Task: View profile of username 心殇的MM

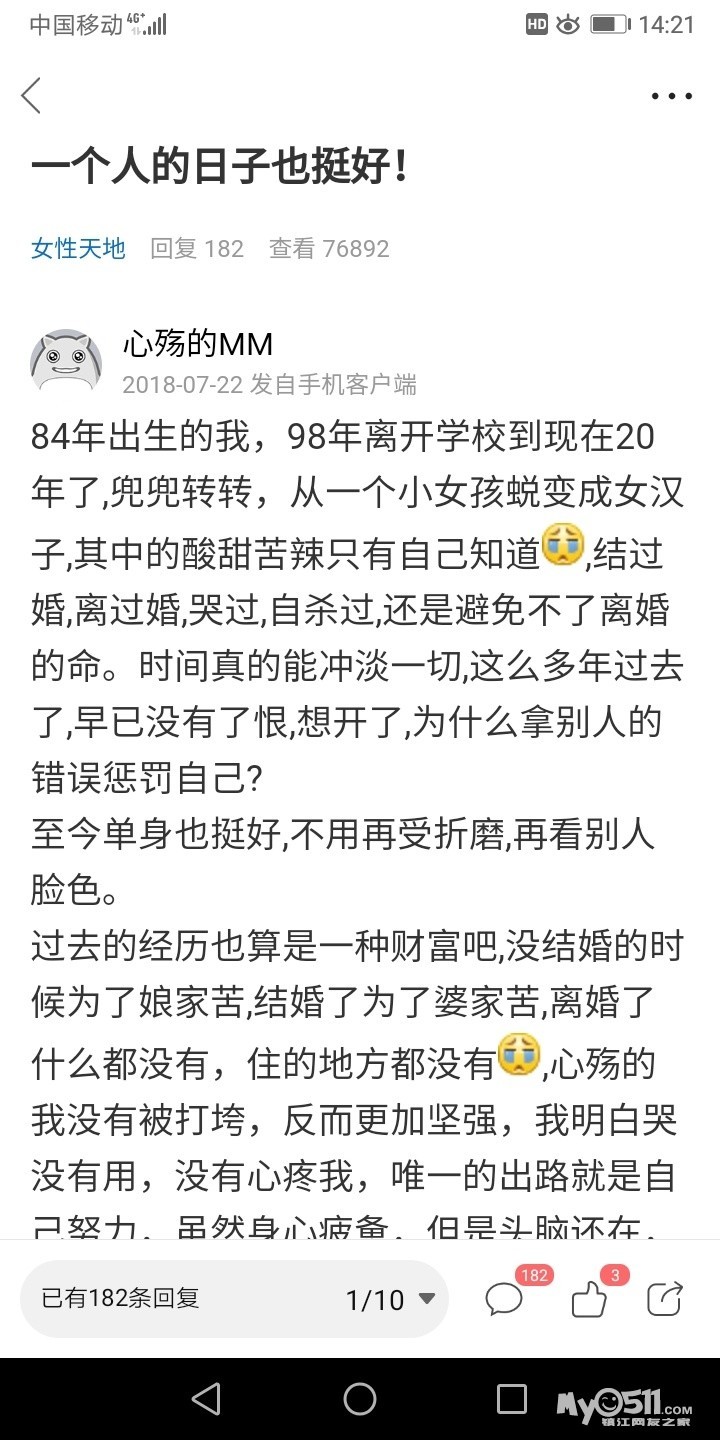Action: coord(197,344)
